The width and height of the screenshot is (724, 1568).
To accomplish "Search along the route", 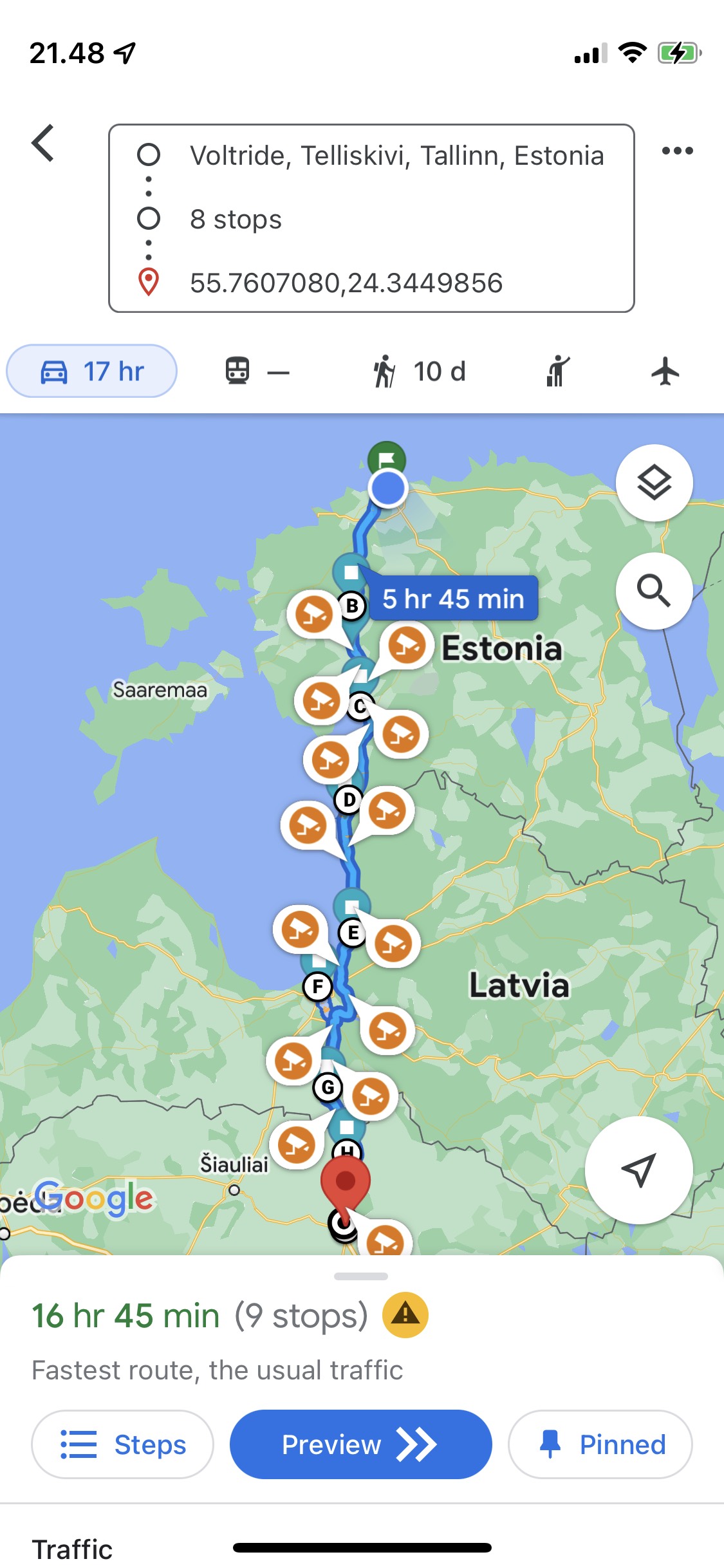I will (x=654, y=590).
